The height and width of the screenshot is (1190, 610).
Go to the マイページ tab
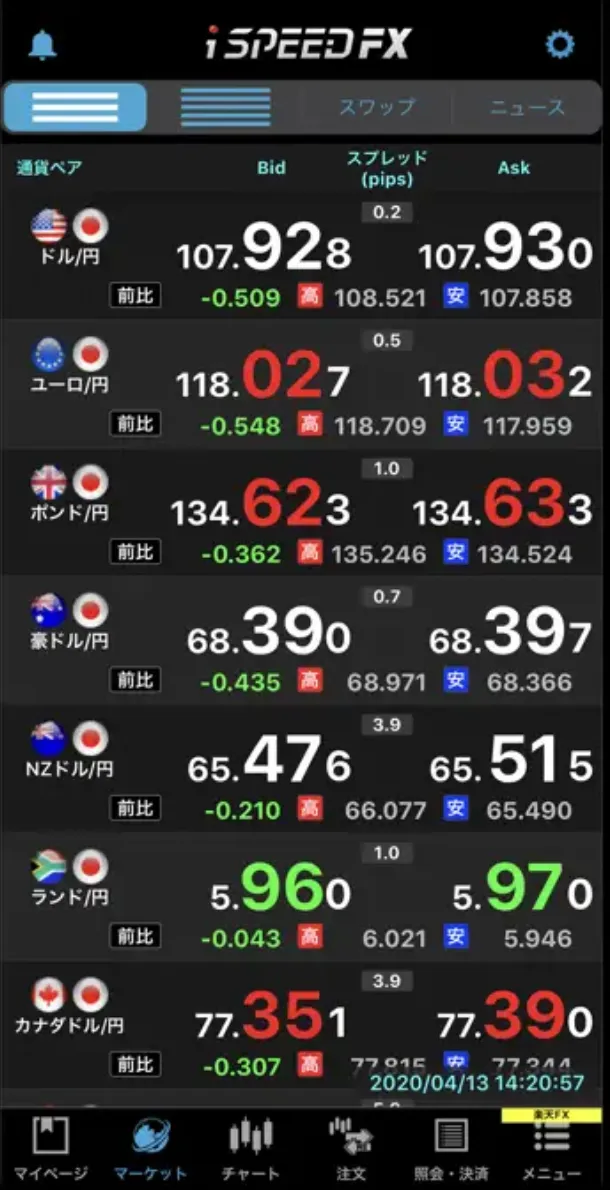click(50, 1150)
